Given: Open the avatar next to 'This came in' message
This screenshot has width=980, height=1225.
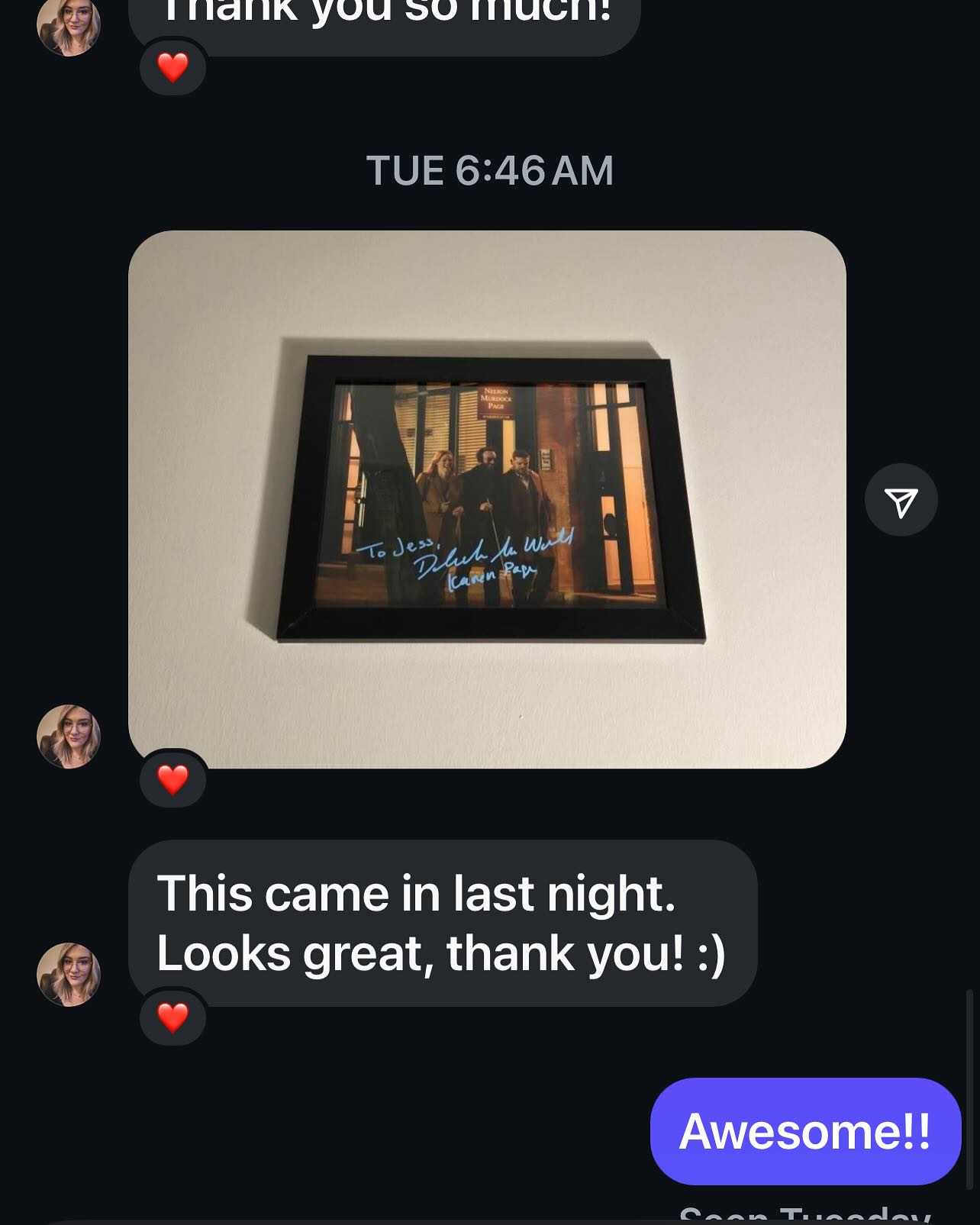Looking at the screenshot, I should coord(69,974).
